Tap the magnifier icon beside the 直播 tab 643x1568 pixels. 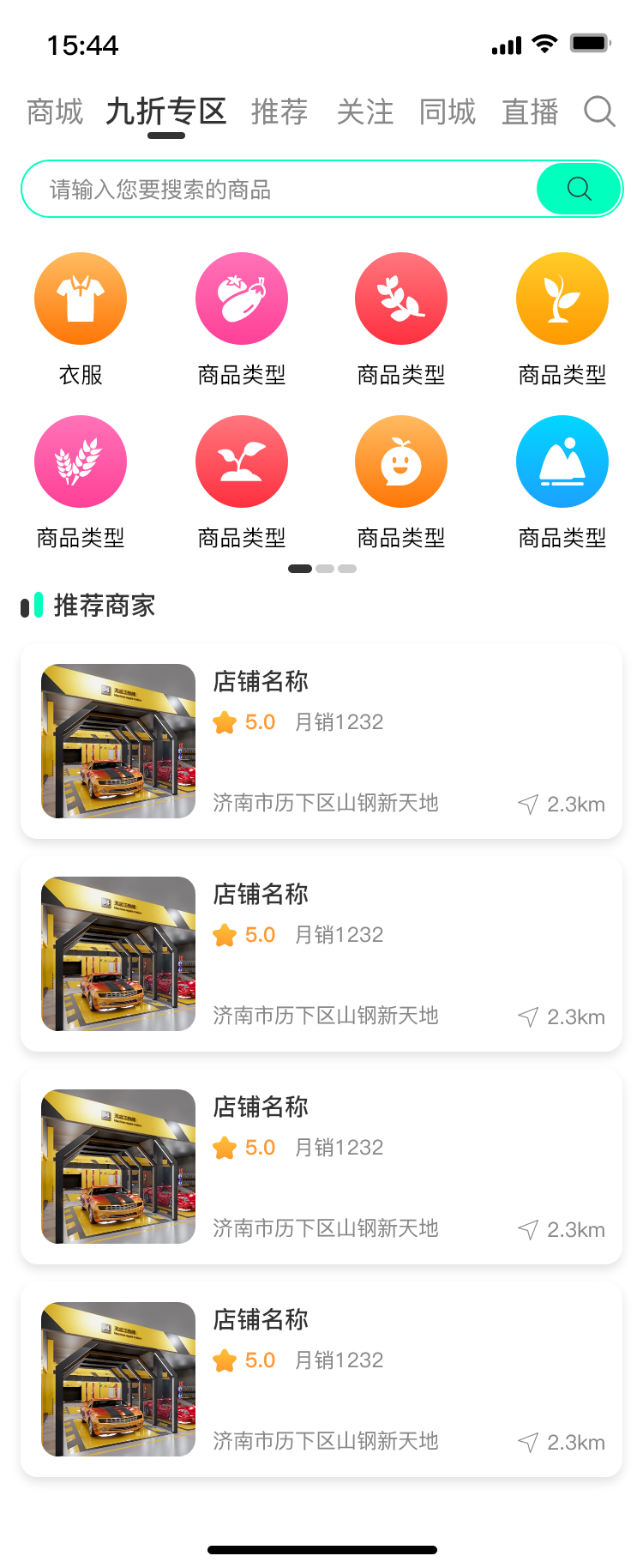click(x=599, y=112)
